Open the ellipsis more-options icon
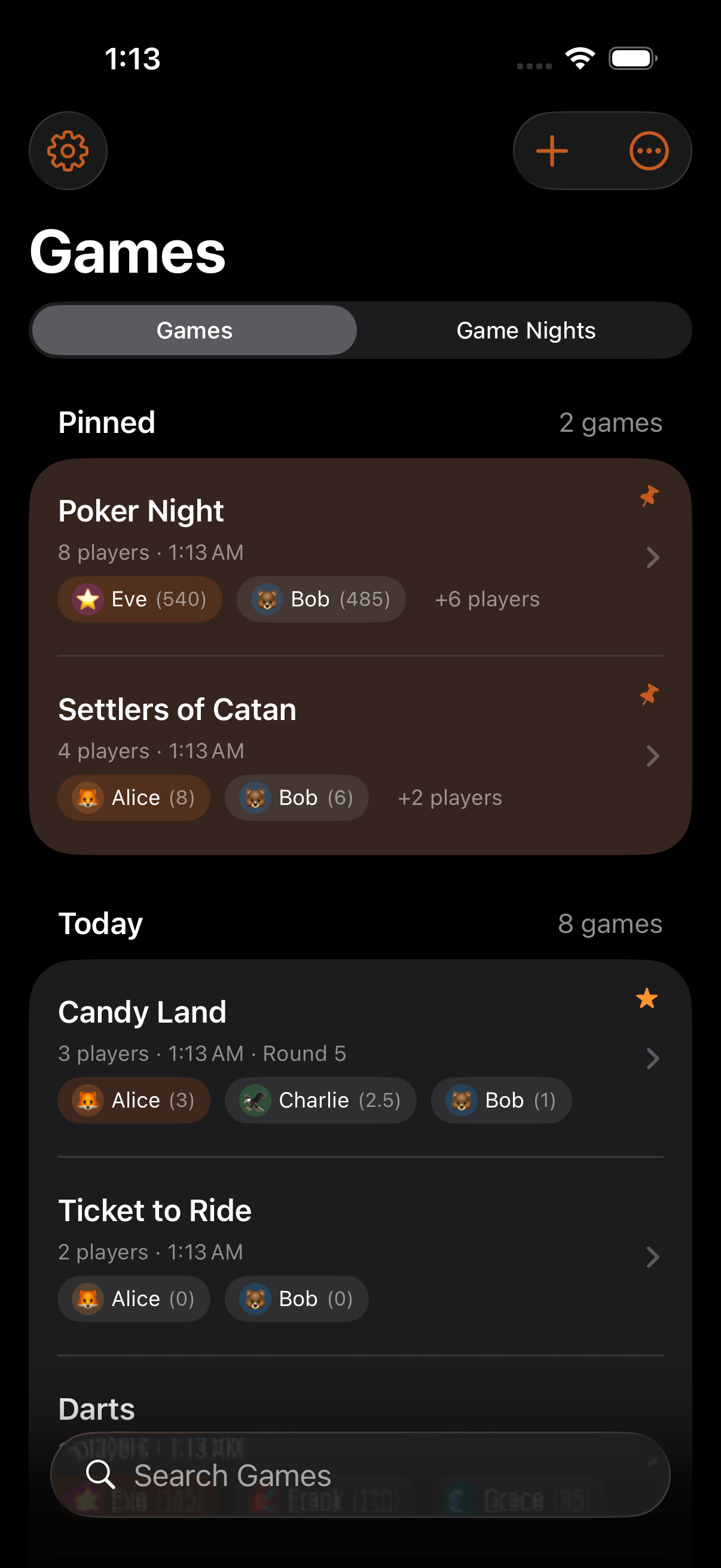The width and height of the screenshot is (721, 1568). tap(649, 150)
